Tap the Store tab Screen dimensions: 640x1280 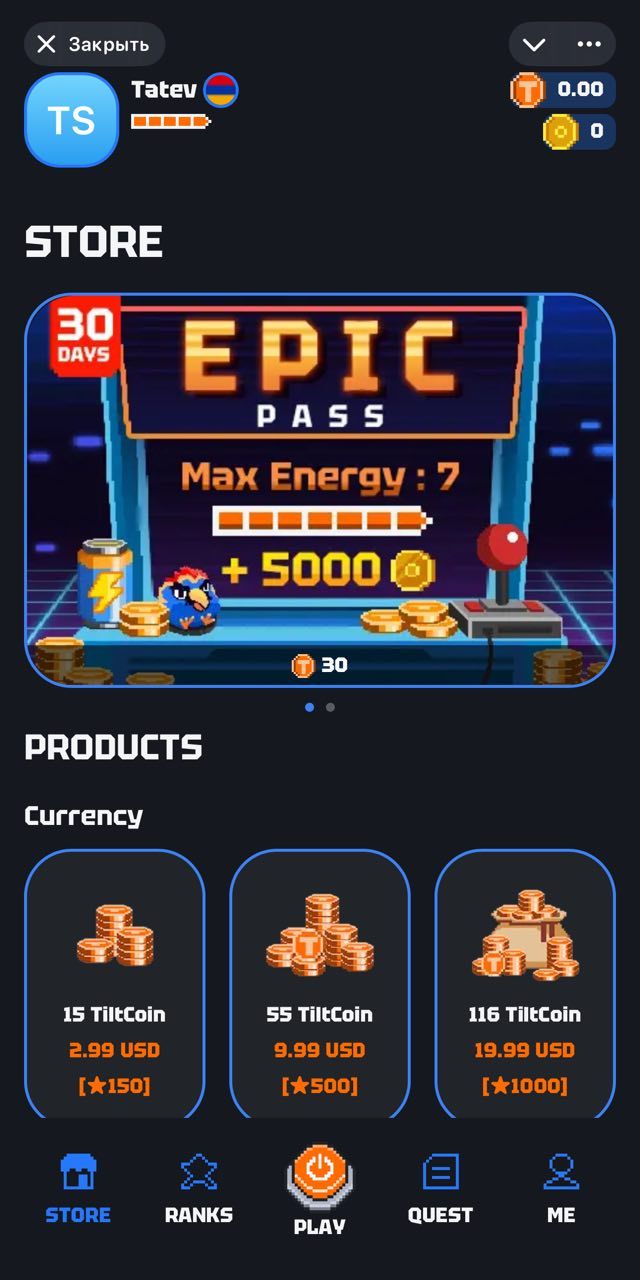pos(78,1190)
